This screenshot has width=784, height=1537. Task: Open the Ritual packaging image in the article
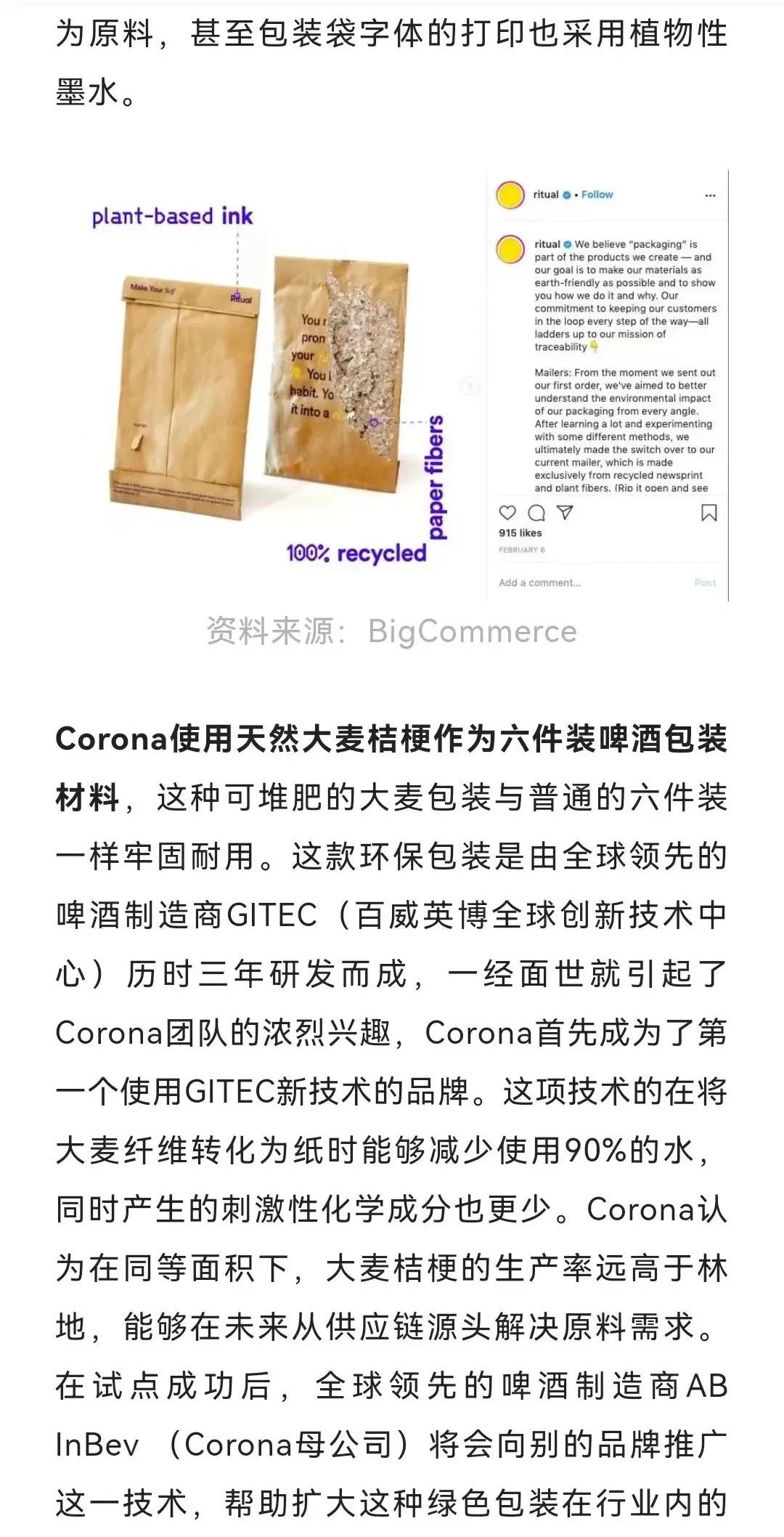click(392, 385)
